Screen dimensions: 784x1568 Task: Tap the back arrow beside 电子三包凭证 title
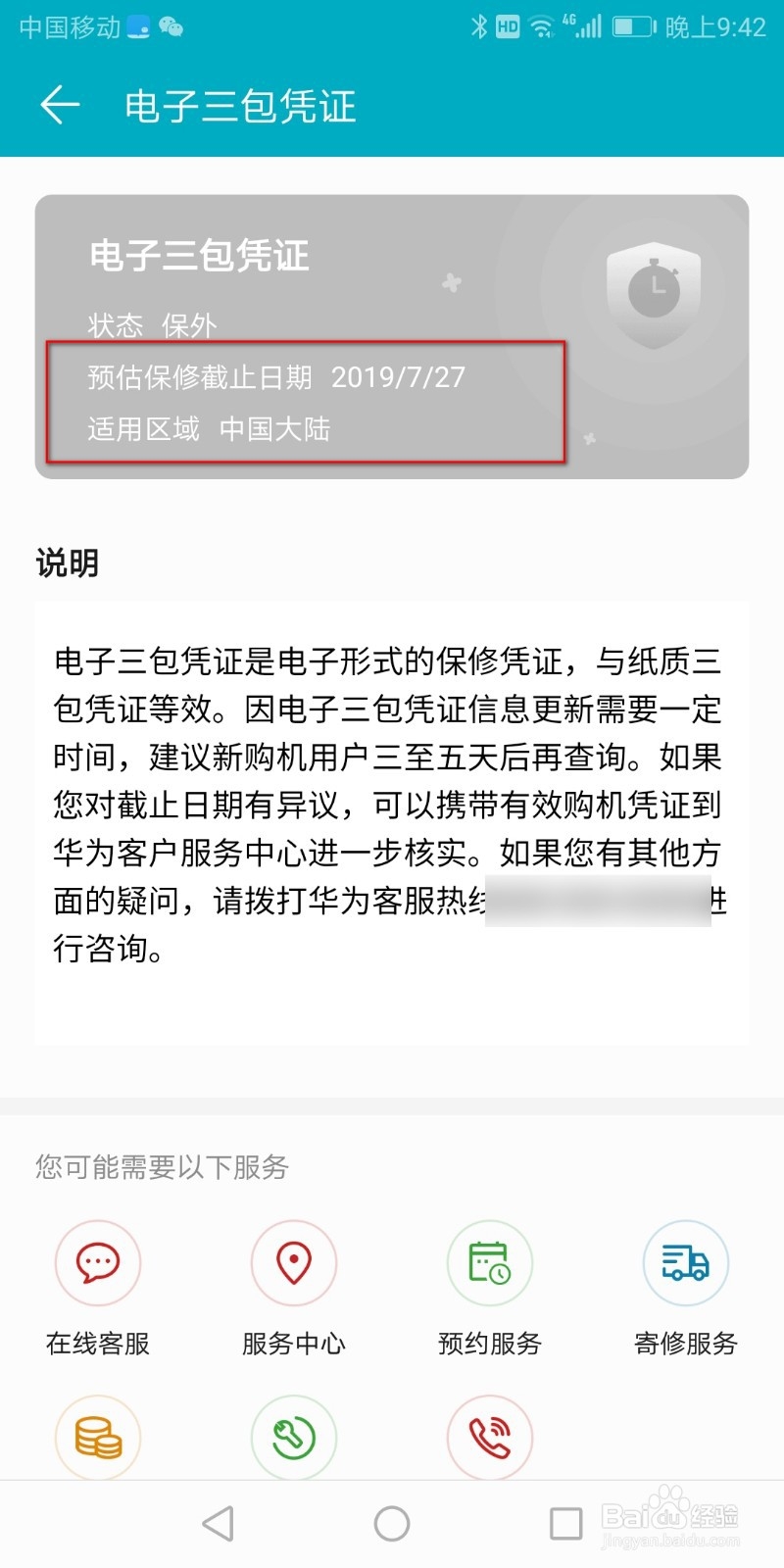(x=59, y=106)
